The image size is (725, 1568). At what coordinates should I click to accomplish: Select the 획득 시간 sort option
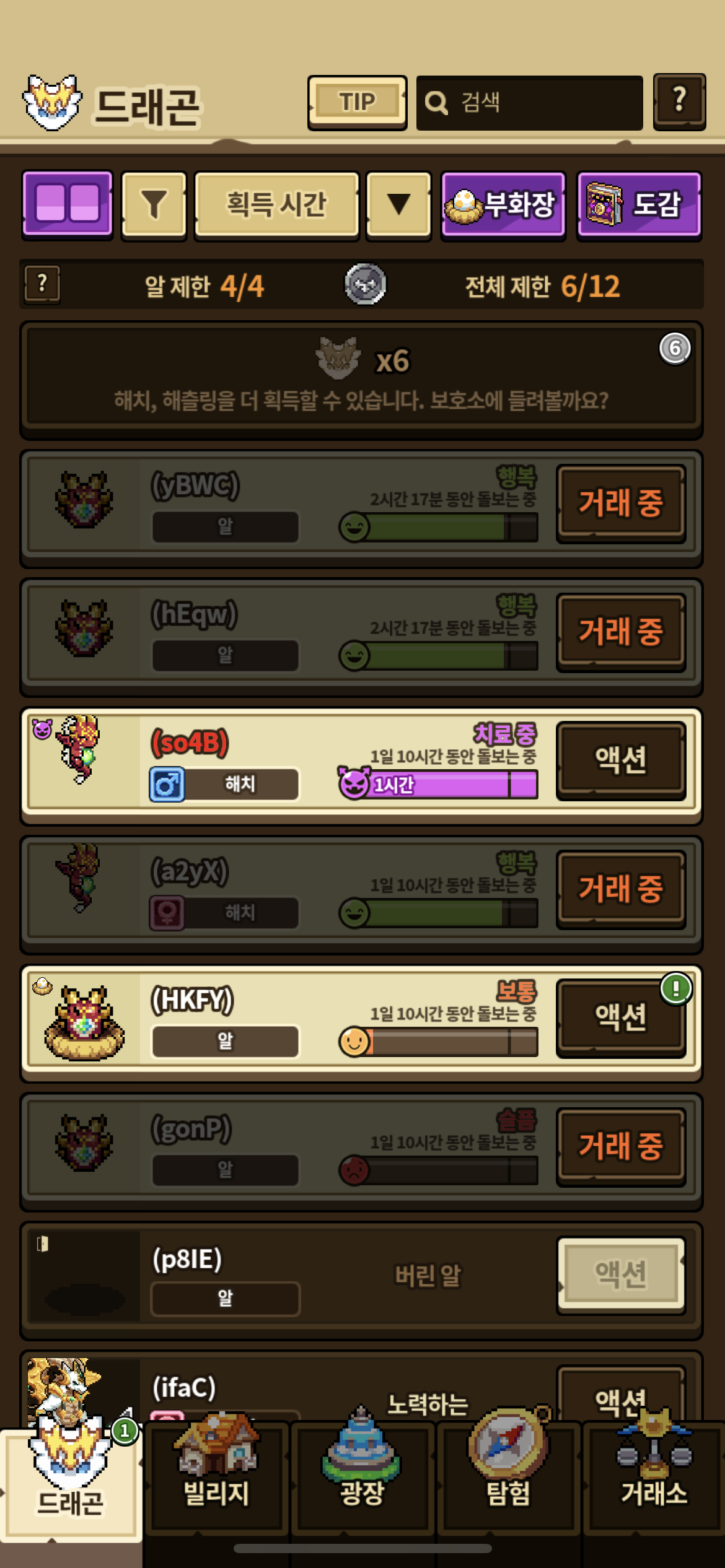pyautogui.click(x=276, y=204)
